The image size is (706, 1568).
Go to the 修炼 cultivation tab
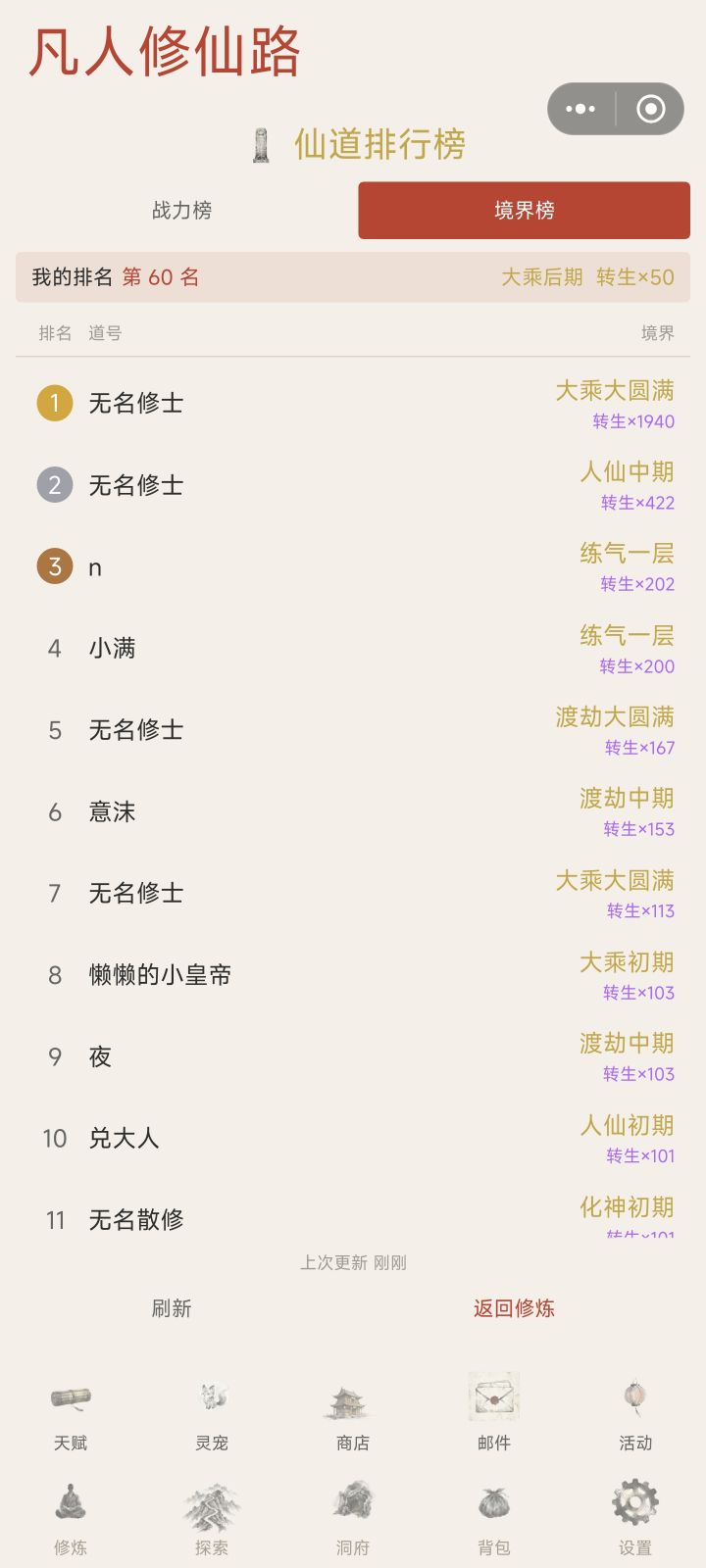click(x=71, y=1519)
